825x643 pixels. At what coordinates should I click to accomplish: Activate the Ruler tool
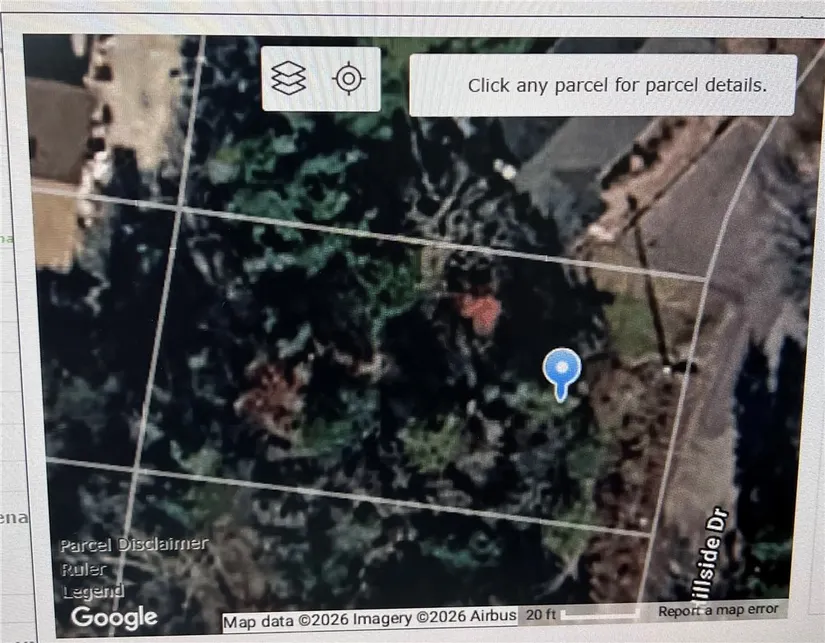(84, 569)
